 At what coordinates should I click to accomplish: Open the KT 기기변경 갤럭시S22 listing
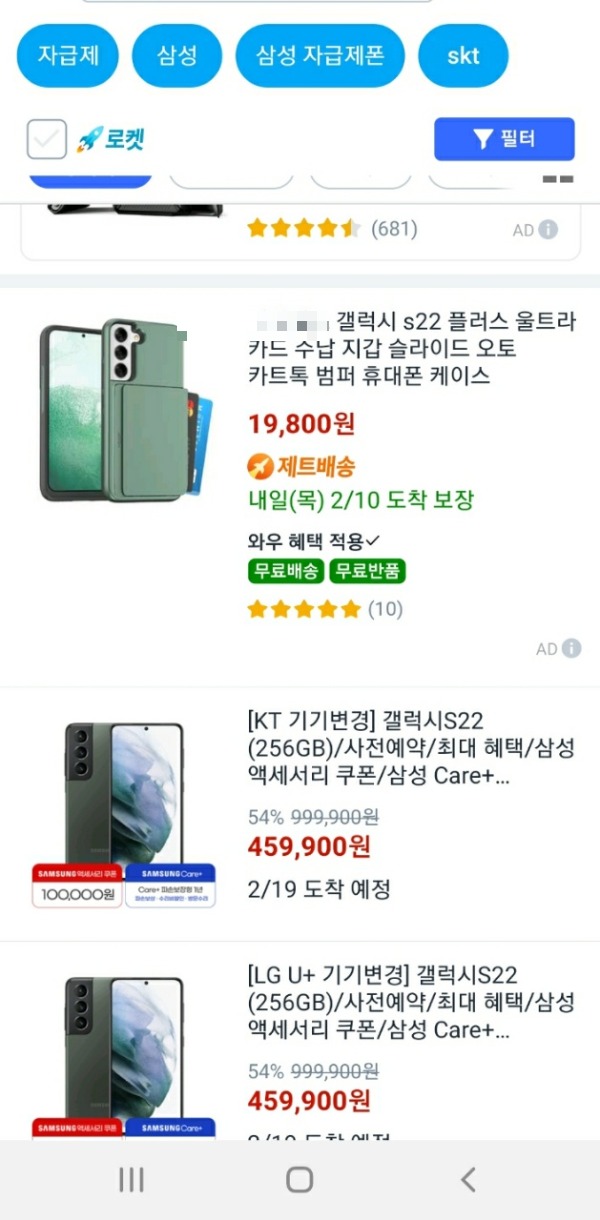[x=411, y=748]
